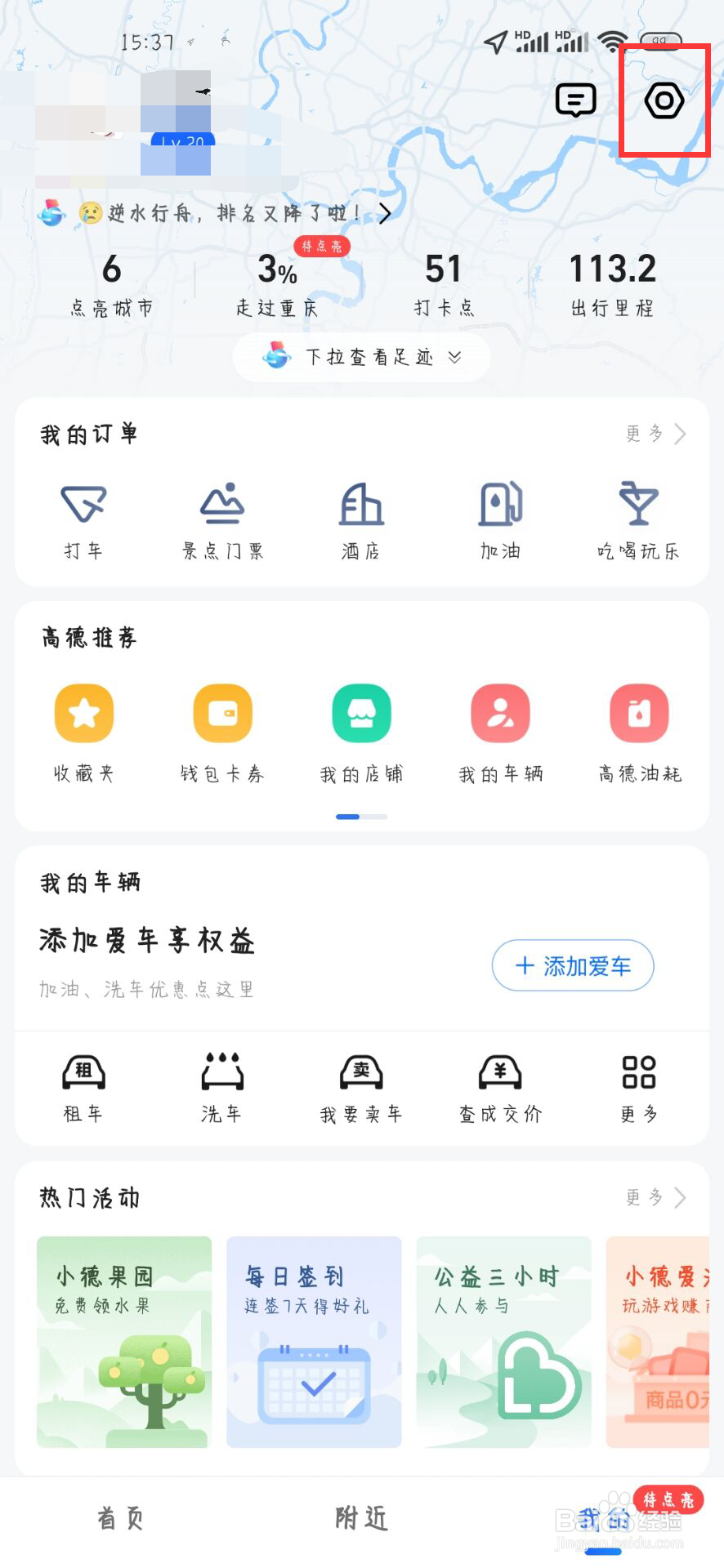Open 钱包卡券
This screenshot has height=1568, width=724.
pos(222,733)
